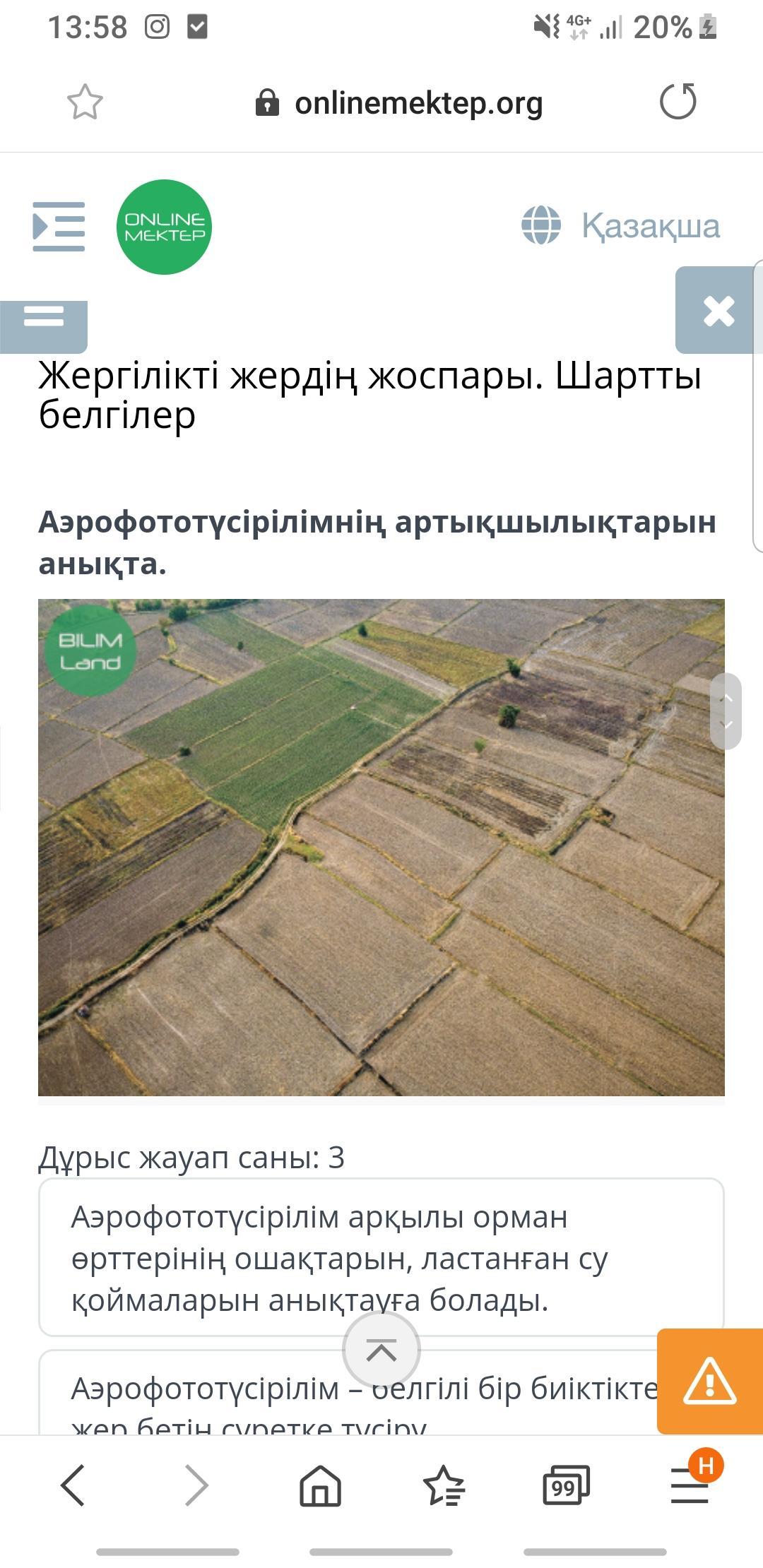This screenshot has height=1568, width=763.
Task: Expand the grey hamburger panel
Action: tap(44, 317)
